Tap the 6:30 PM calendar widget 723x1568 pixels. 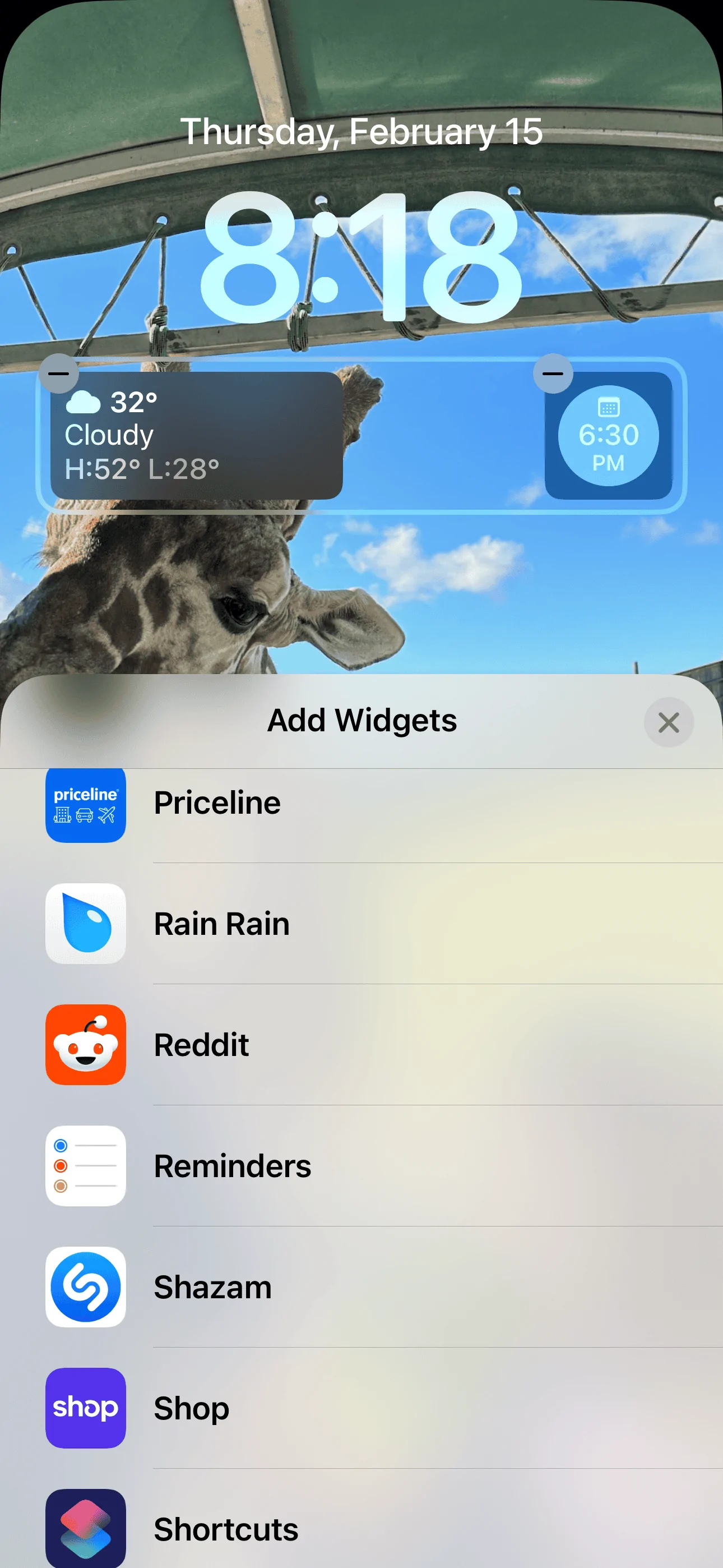click(x=609, y=435)
